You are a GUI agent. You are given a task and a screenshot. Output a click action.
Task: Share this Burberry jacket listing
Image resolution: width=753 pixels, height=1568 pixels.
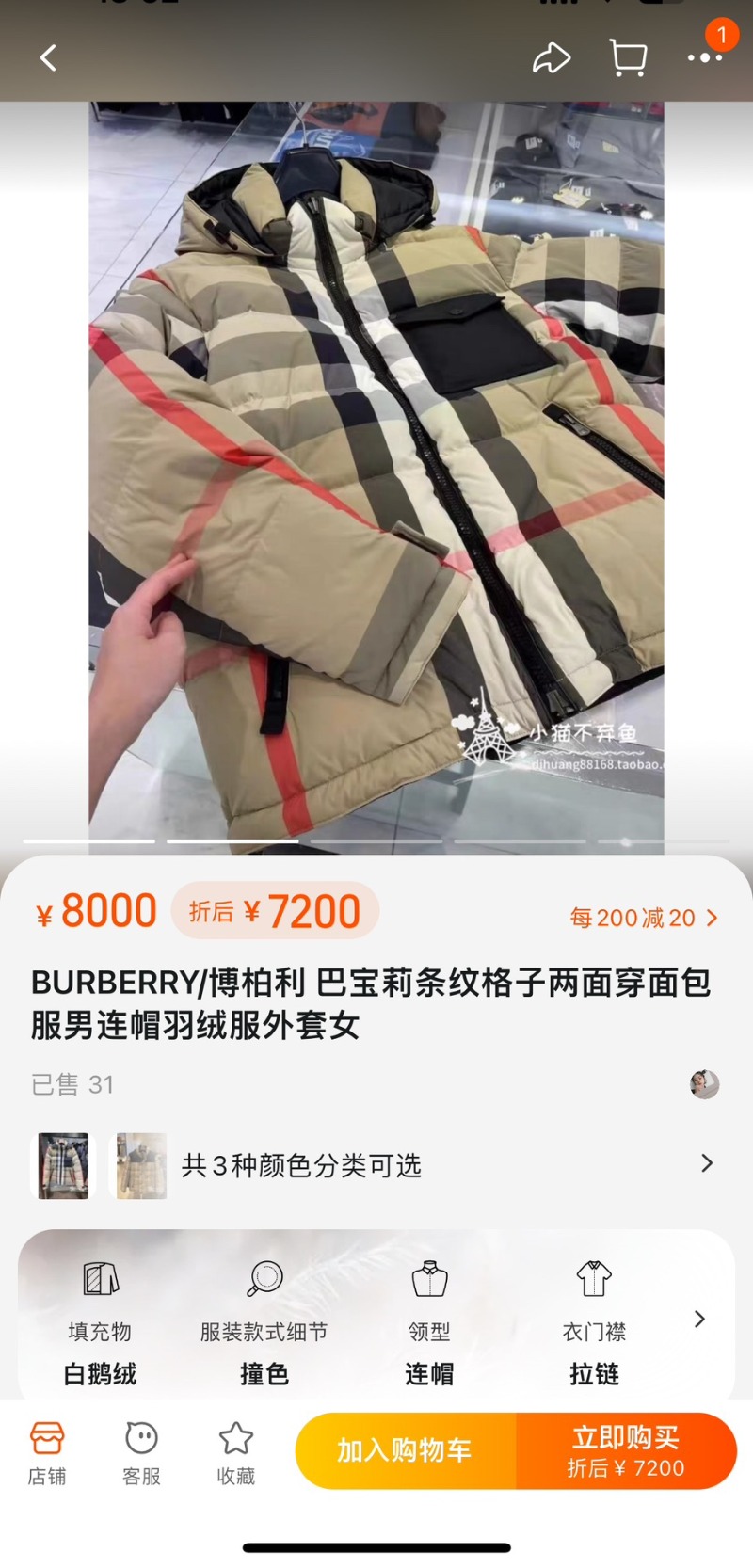tap(552, 58)
